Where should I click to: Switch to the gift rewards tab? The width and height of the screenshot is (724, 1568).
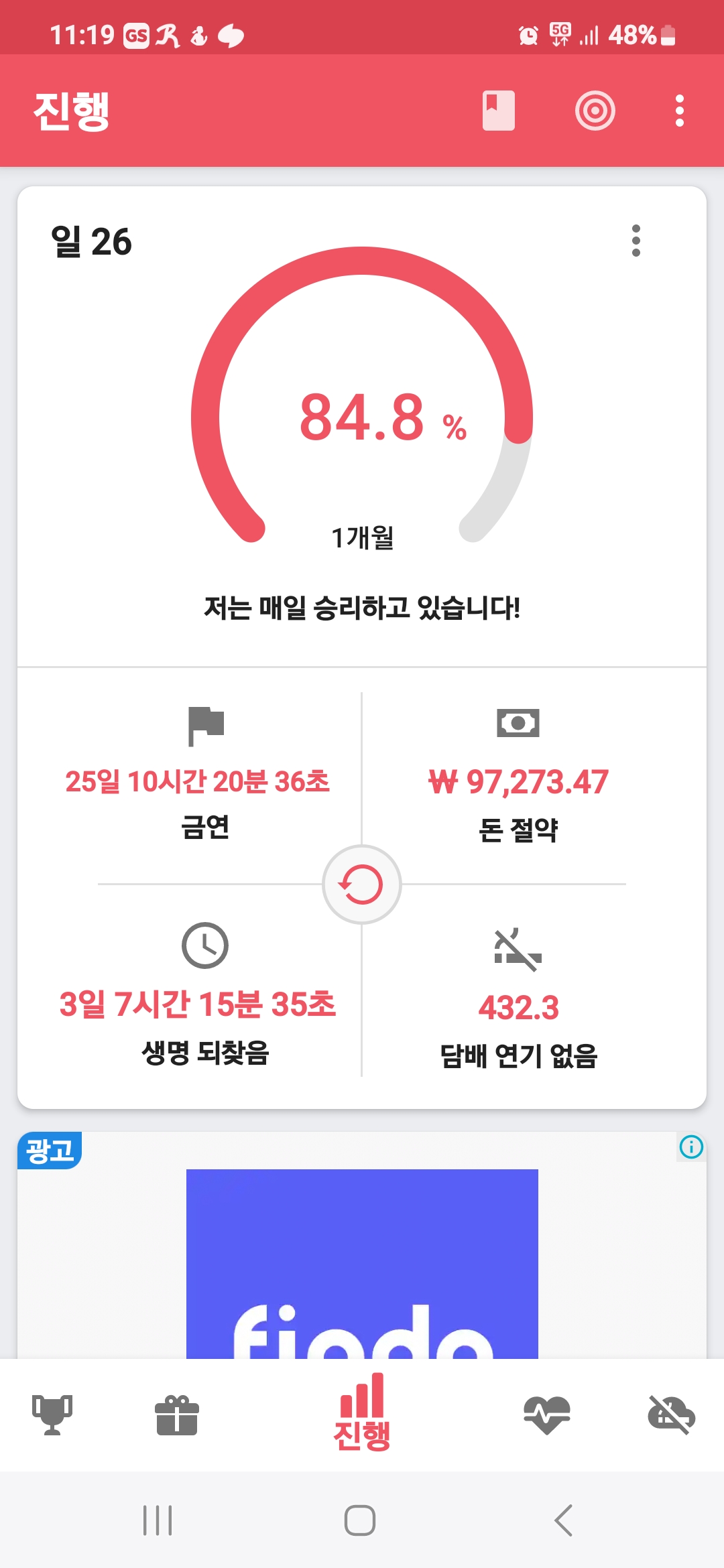(177, 1415)
